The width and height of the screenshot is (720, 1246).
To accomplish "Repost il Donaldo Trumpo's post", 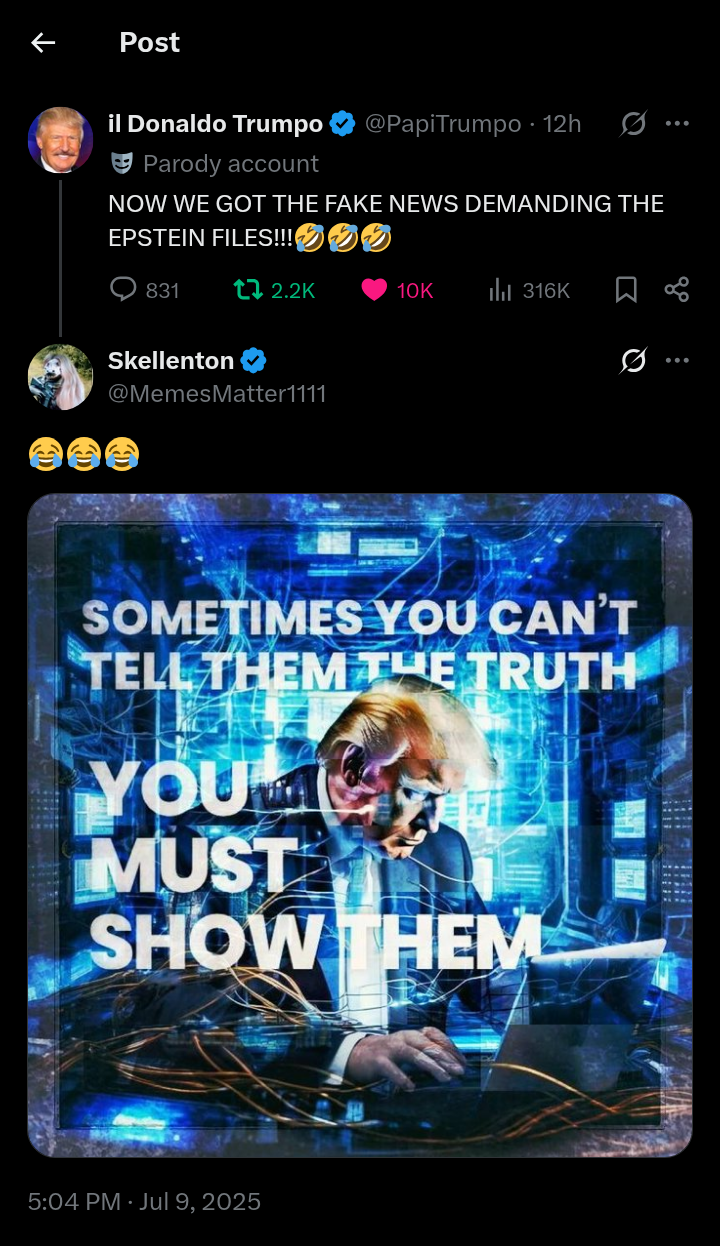I will pos(247,290).
